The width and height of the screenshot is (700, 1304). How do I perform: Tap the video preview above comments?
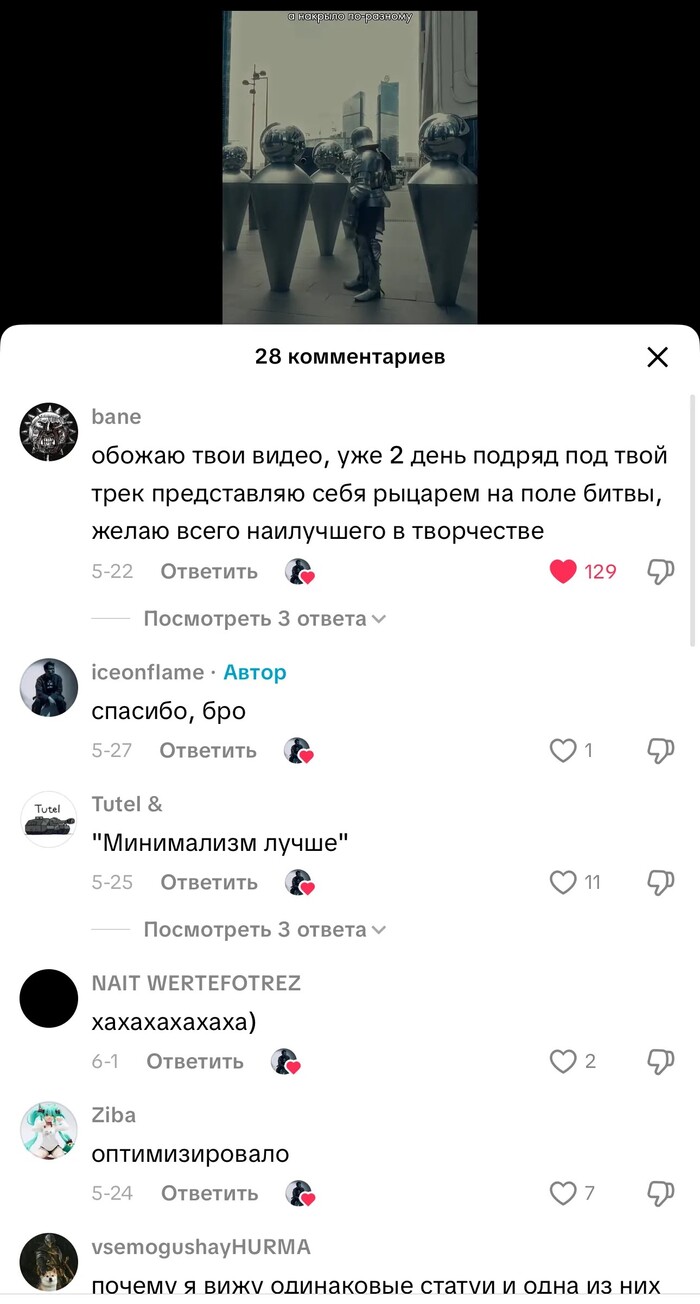[x=349, y=167]
